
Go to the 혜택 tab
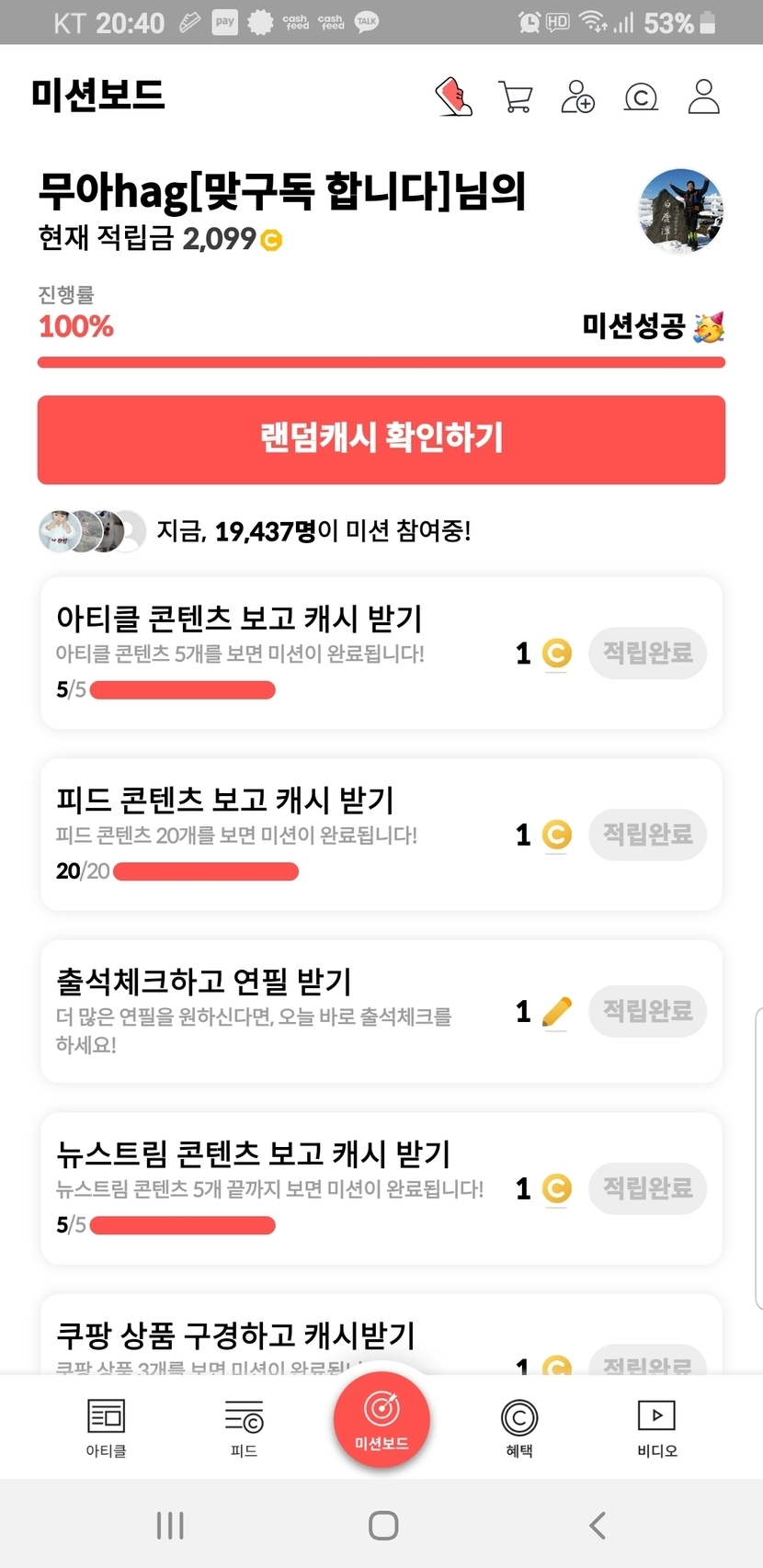(x=519, y=1427)
